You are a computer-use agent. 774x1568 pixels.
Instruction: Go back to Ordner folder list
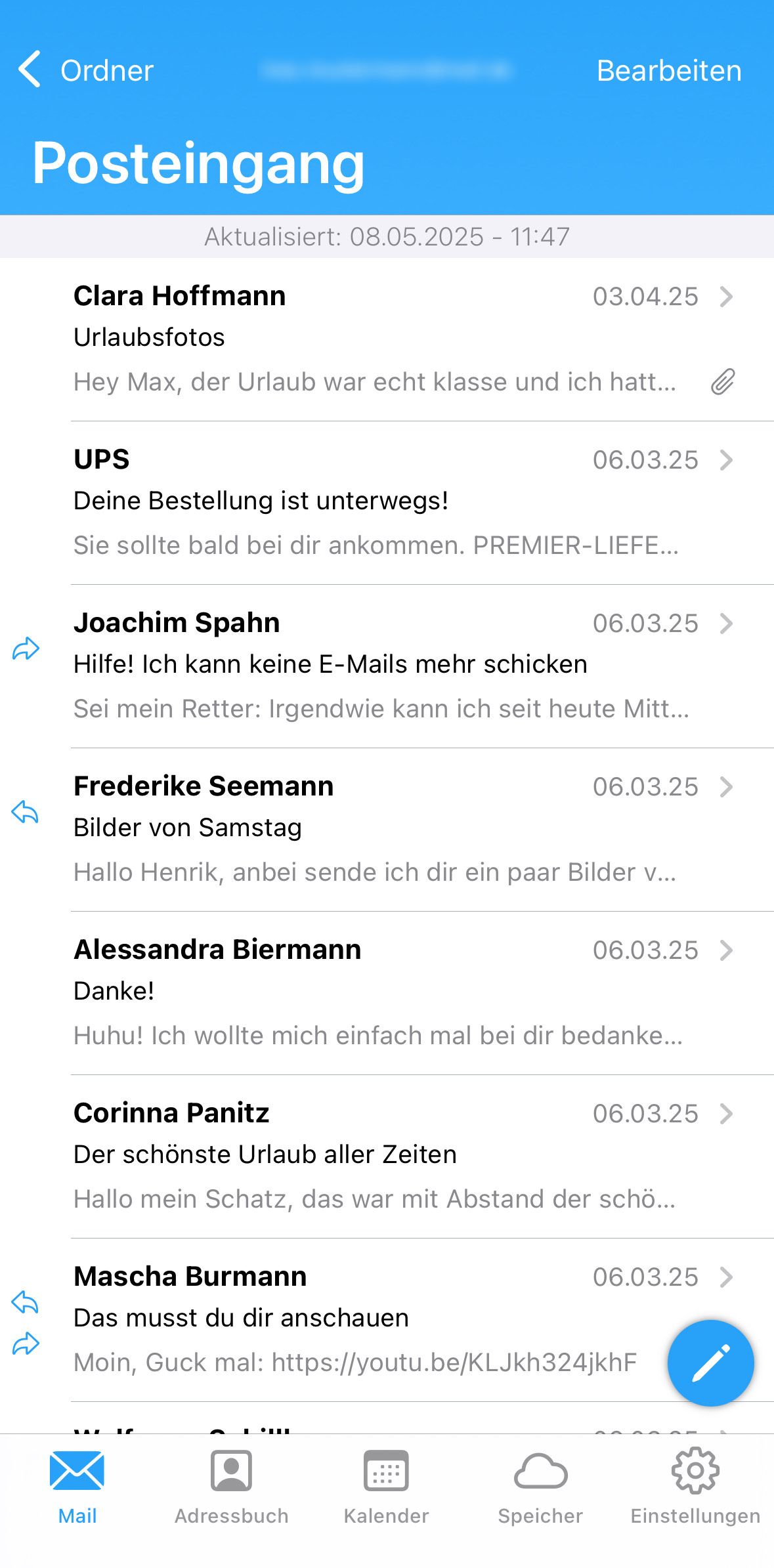point(85,70)
